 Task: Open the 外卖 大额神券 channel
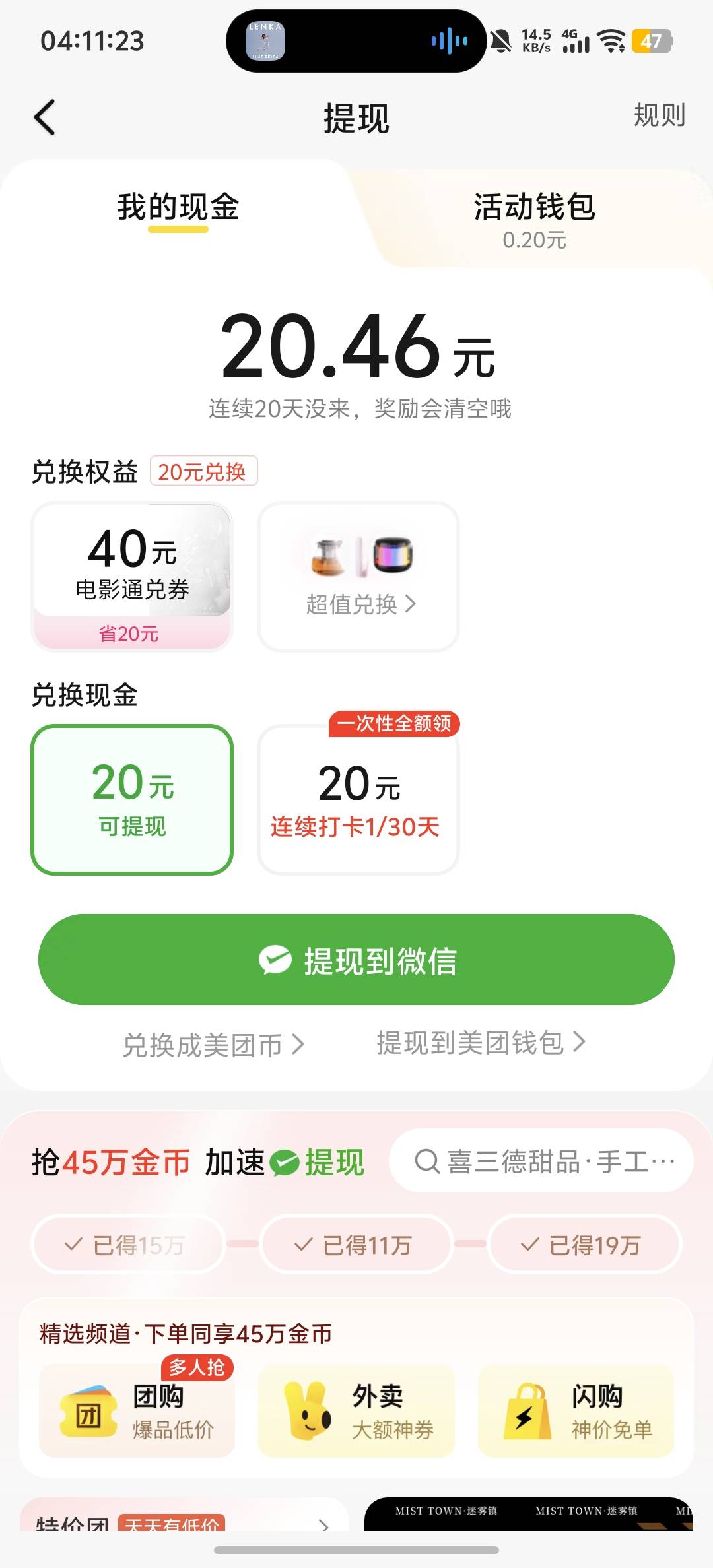[x=356, y=1412]
